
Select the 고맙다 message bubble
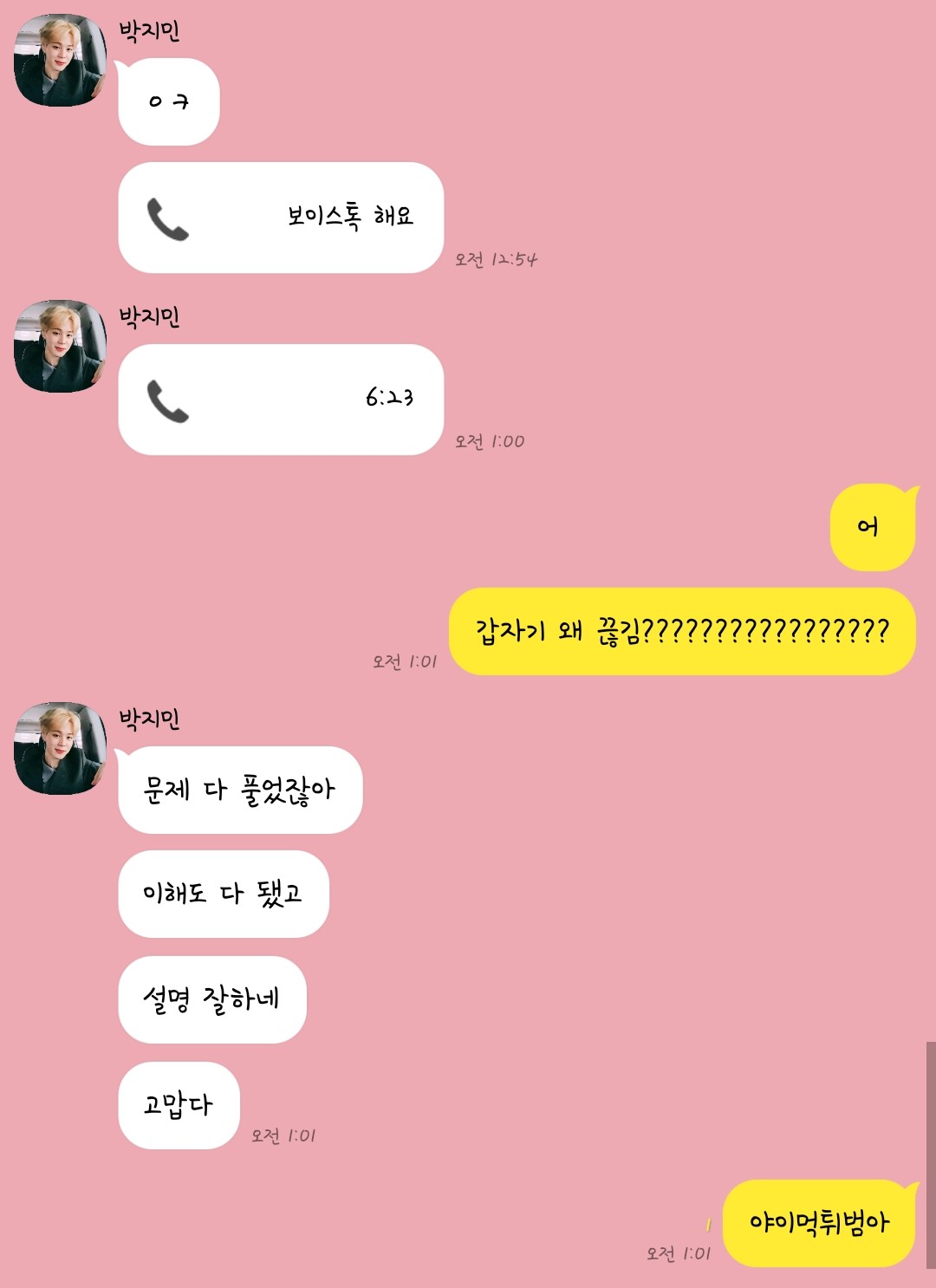pyautogui.click(x=179, y=1103)
